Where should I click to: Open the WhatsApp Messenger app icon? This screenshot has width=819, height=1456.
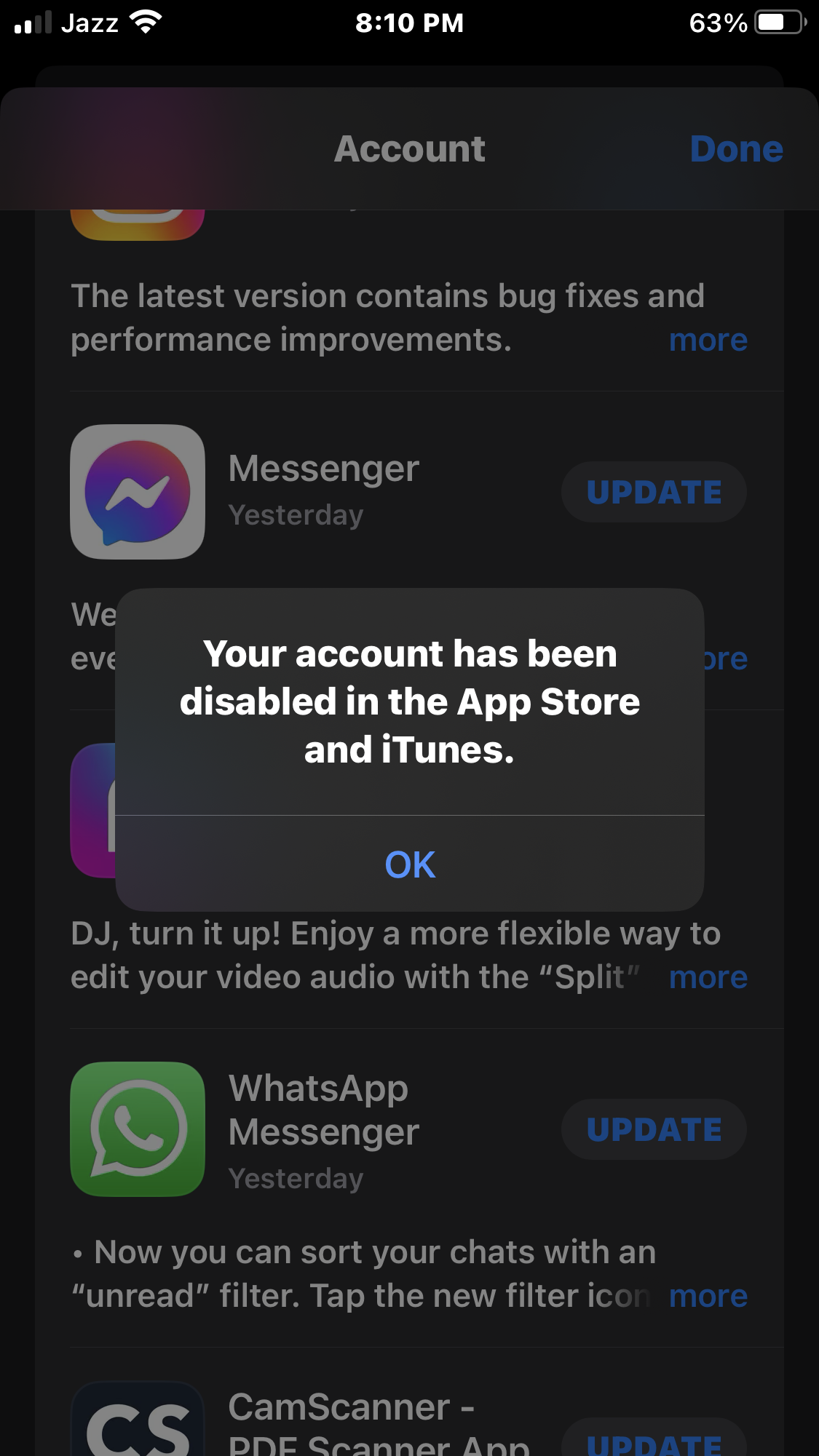tap(138, 1129)
